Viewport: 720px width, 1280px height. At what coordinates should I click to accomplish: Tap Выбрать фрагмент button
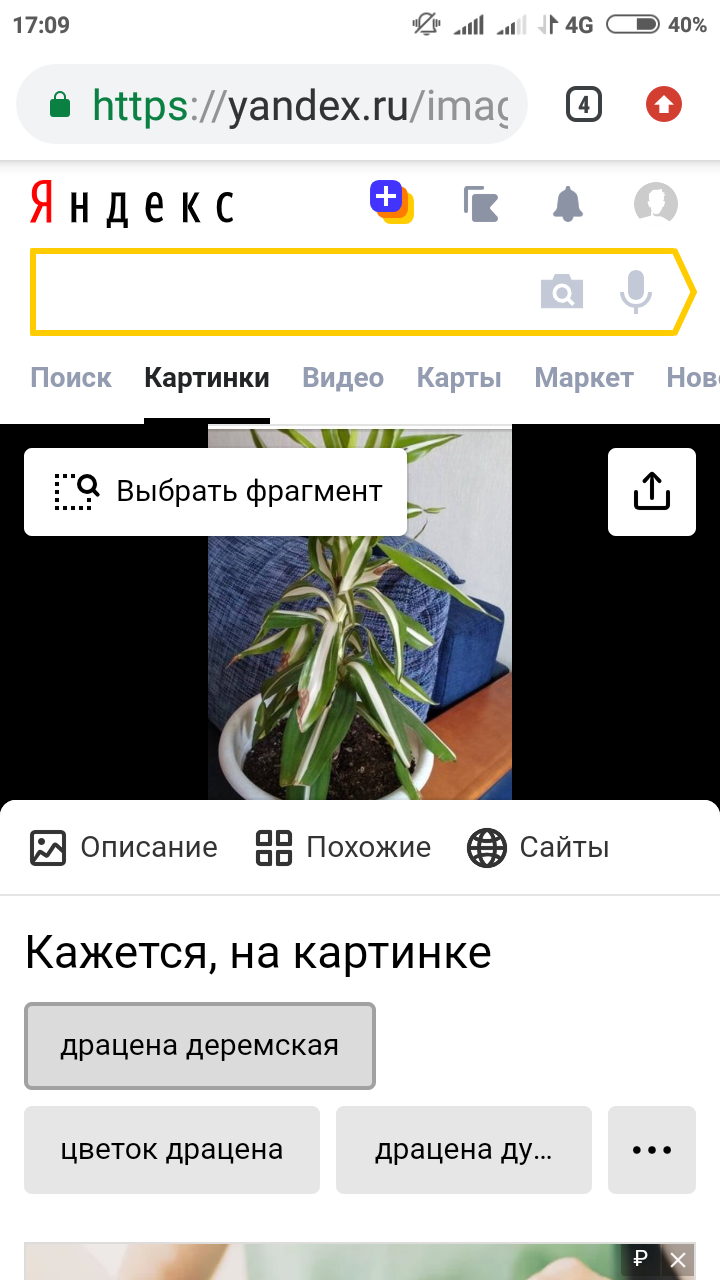[215, 491]
